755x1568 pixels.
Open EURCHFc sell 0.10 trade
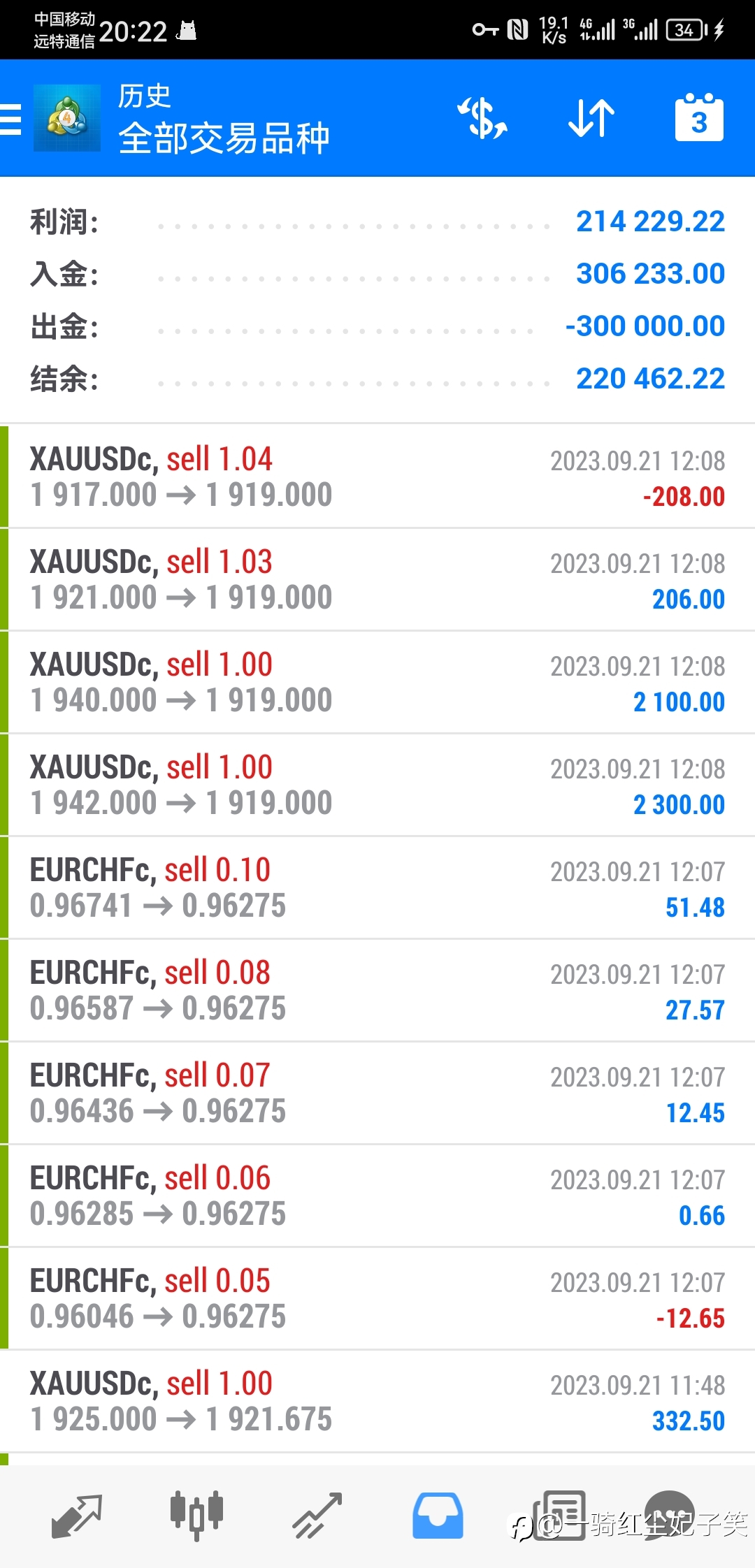pos(377,887)
